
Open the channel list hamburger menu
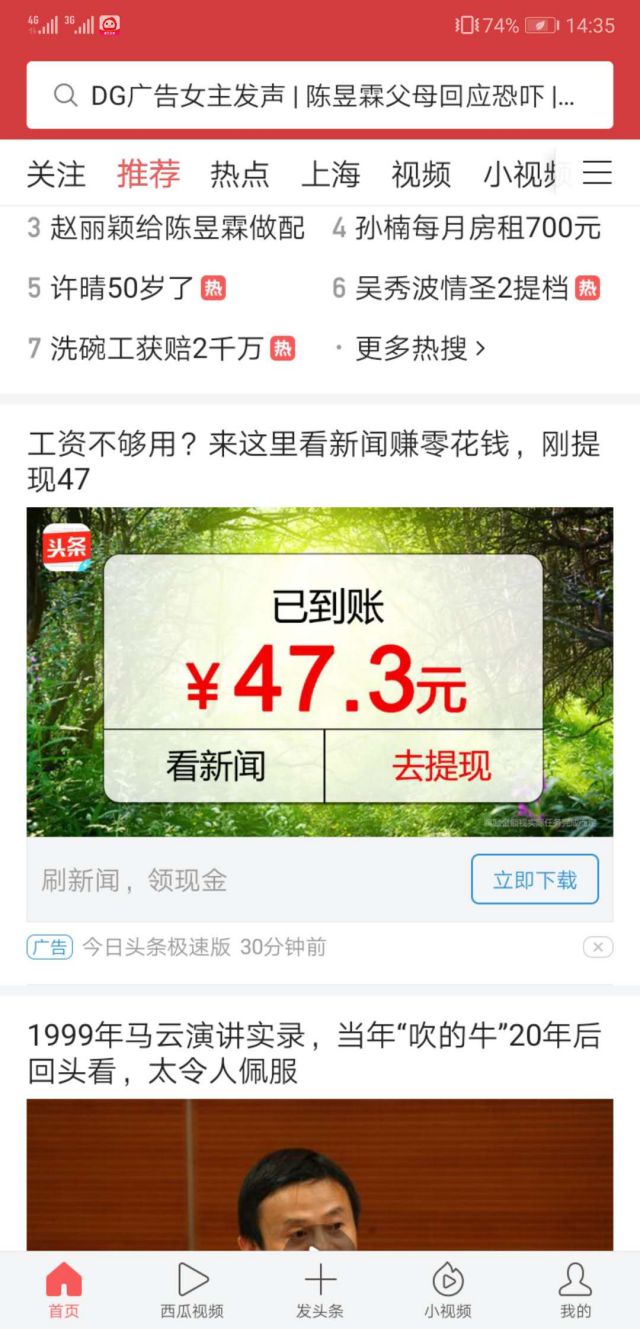[x=597, y=174]
